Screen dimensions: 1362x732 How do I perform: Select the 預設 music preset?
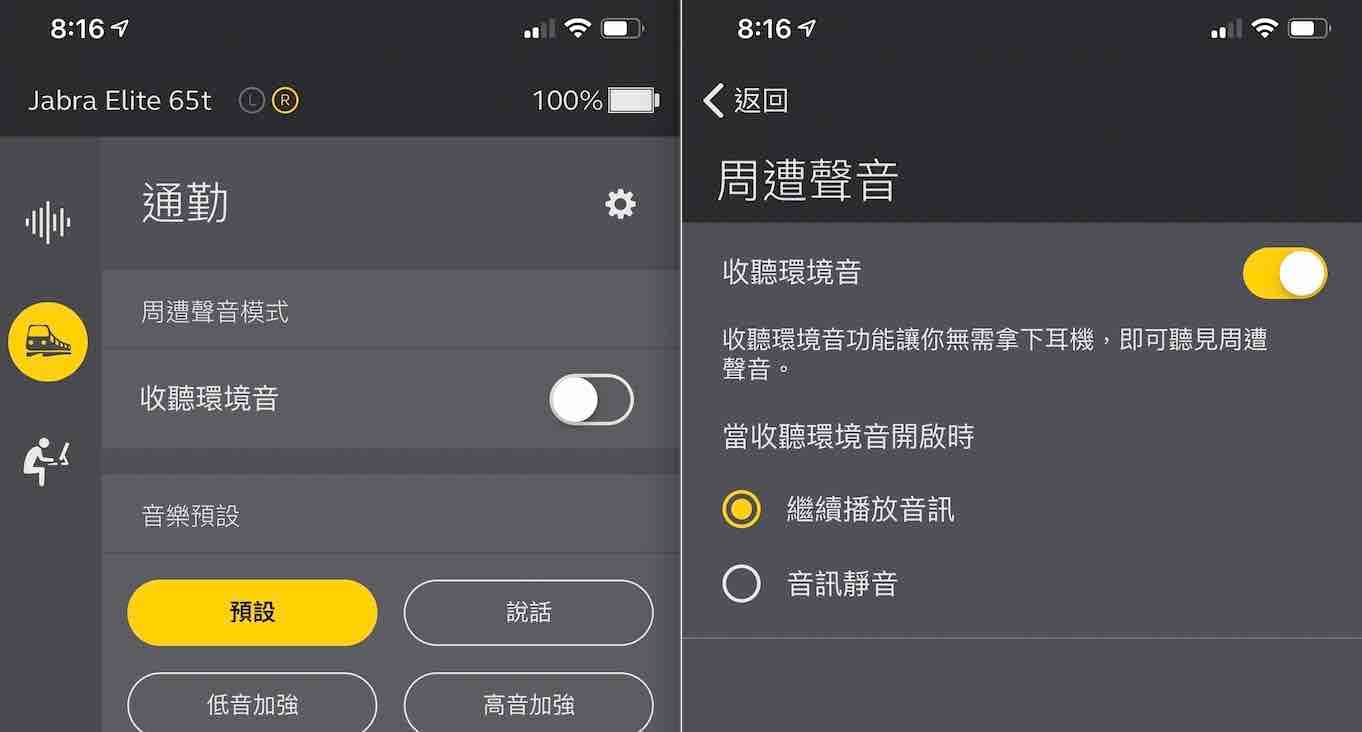pyautogui.click(x=252, y=613)
